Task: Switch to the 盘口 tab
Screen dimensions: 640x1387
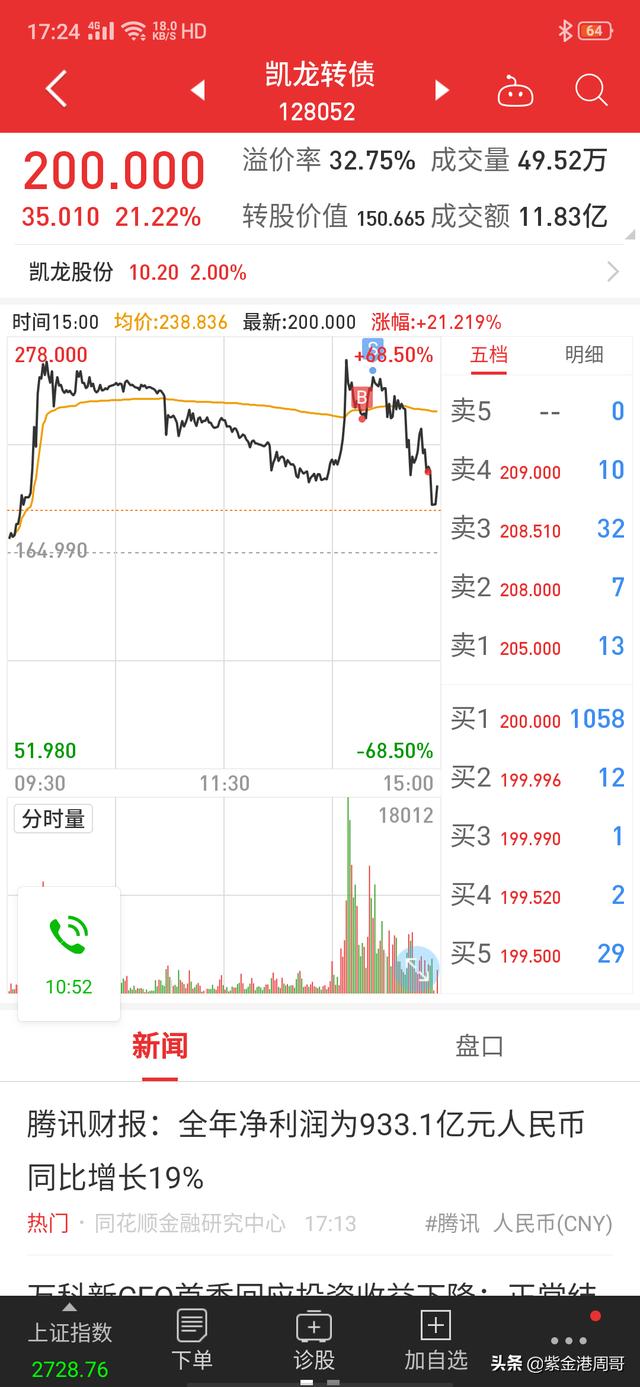Action: click(x=479, y=1047)
